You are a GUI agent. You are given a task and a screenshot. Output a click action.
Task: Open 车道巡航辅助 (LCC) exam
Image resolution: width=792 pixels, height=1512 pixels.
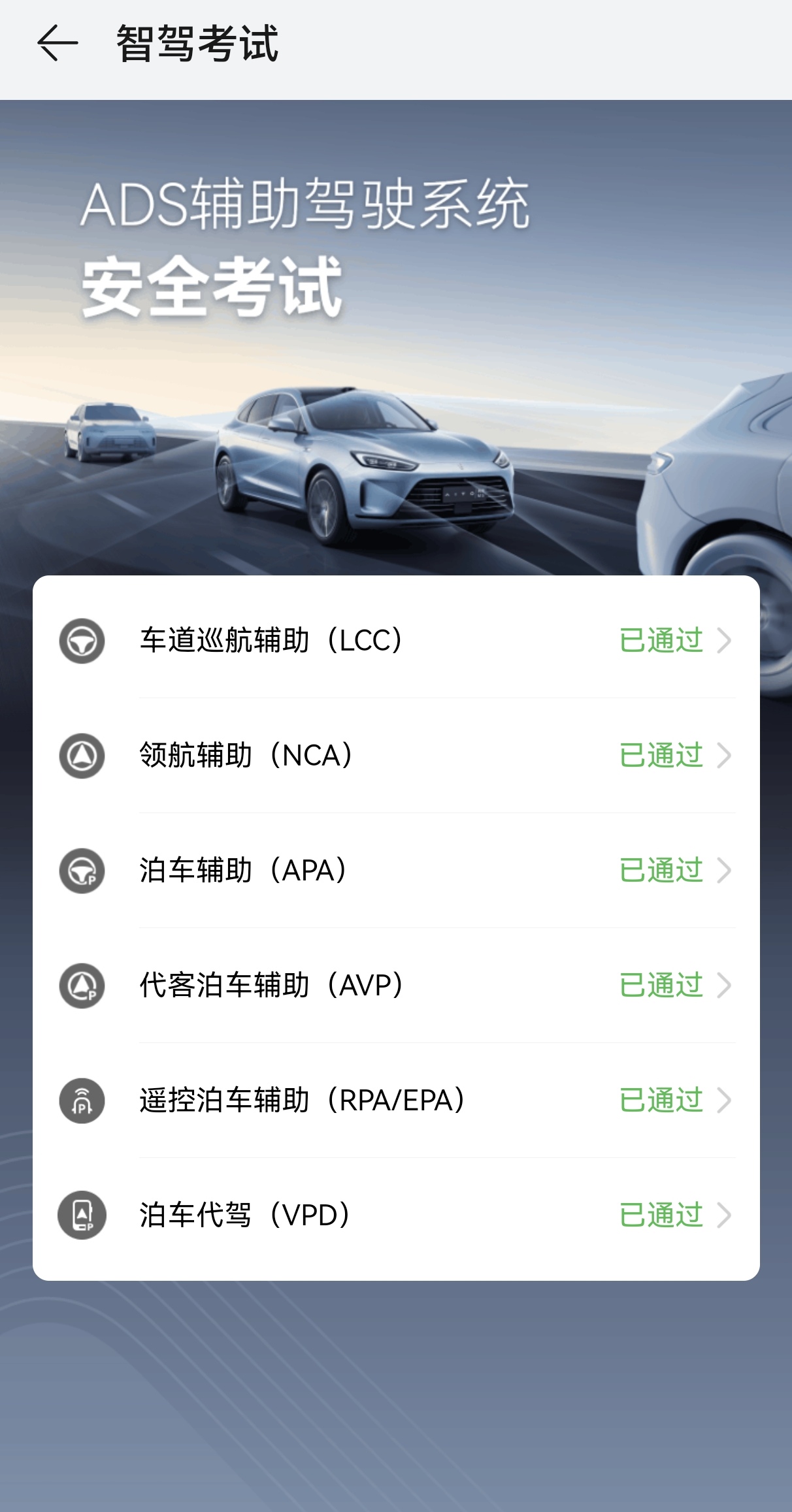[x=395, y=640]
